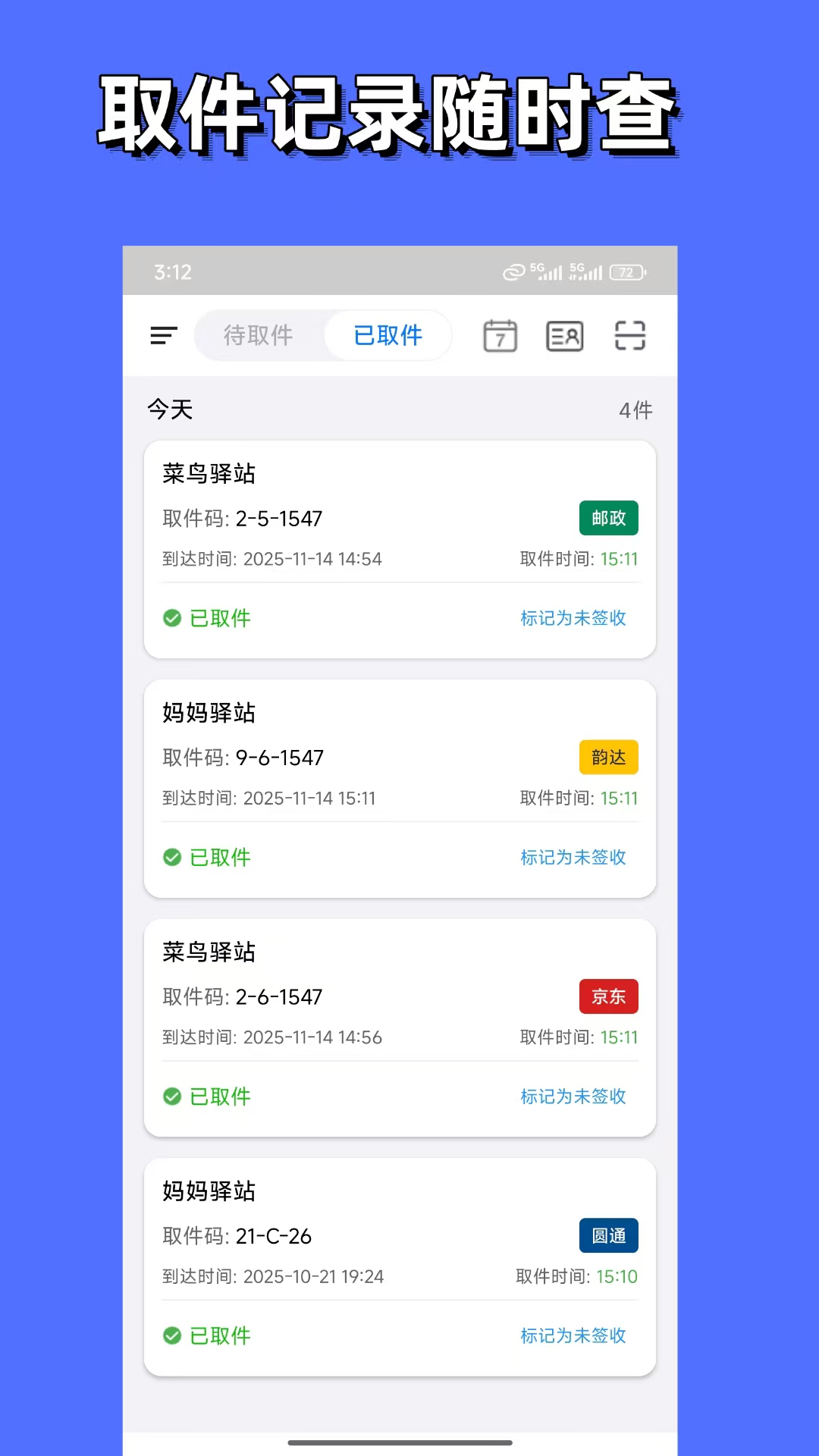This screenshot has height=1456, width=819.
Task: Tap the 京东 courier badge
Action: click(x=608, y=996)
